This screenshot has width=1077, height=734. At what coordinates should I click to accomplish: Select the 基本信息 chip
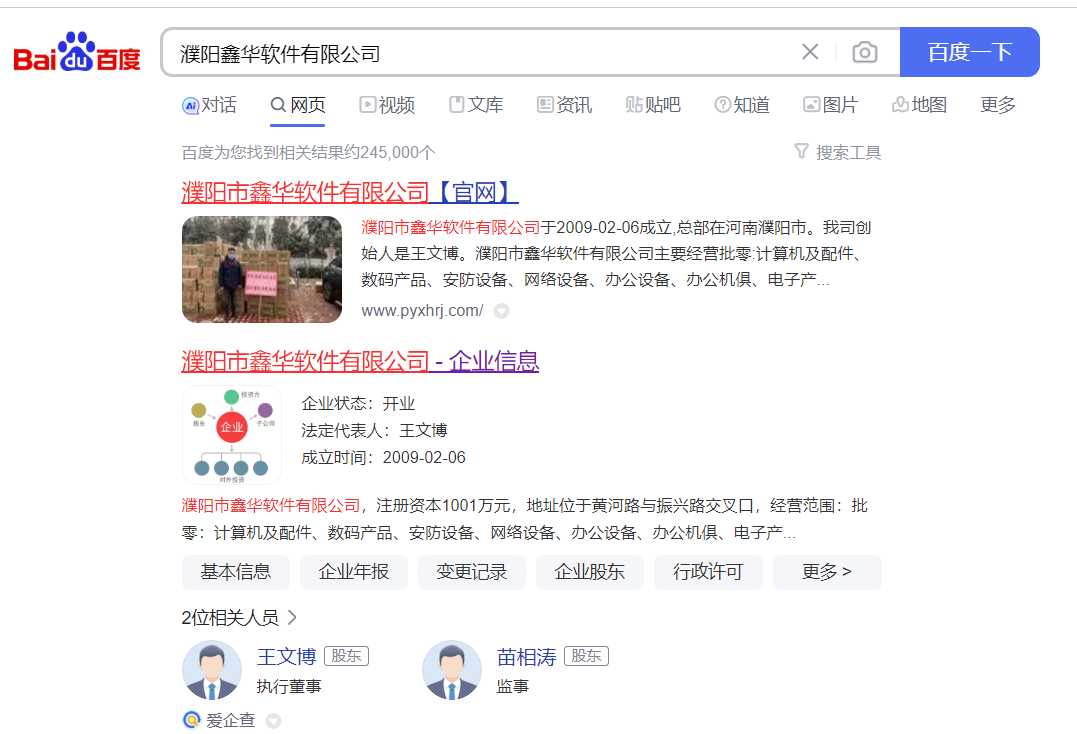(x=235, y=572)
